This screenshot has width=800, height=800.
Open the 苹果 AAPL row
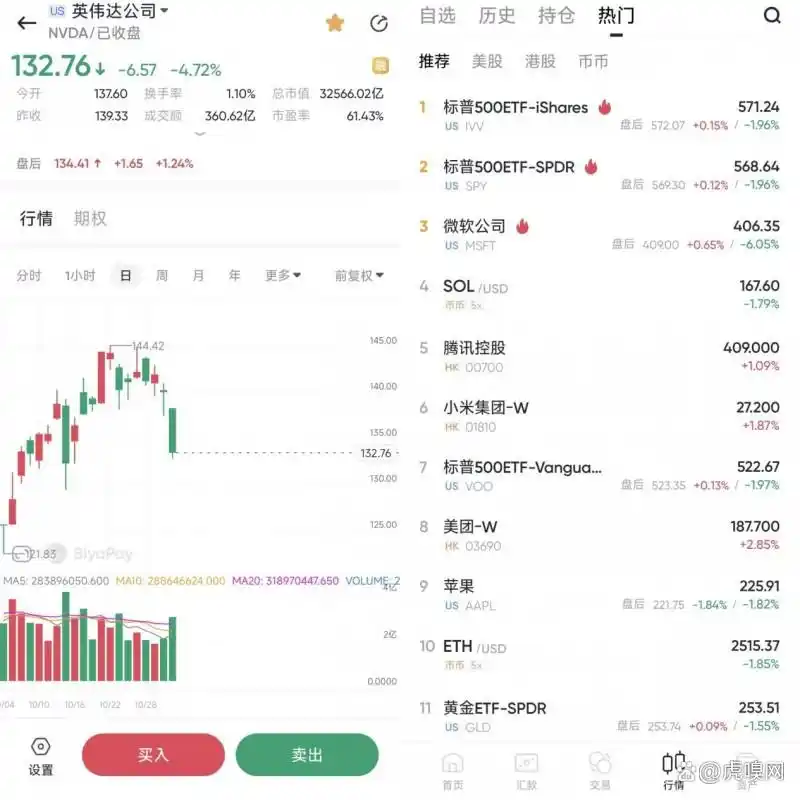pyautogui.click(x=600, y=595)
